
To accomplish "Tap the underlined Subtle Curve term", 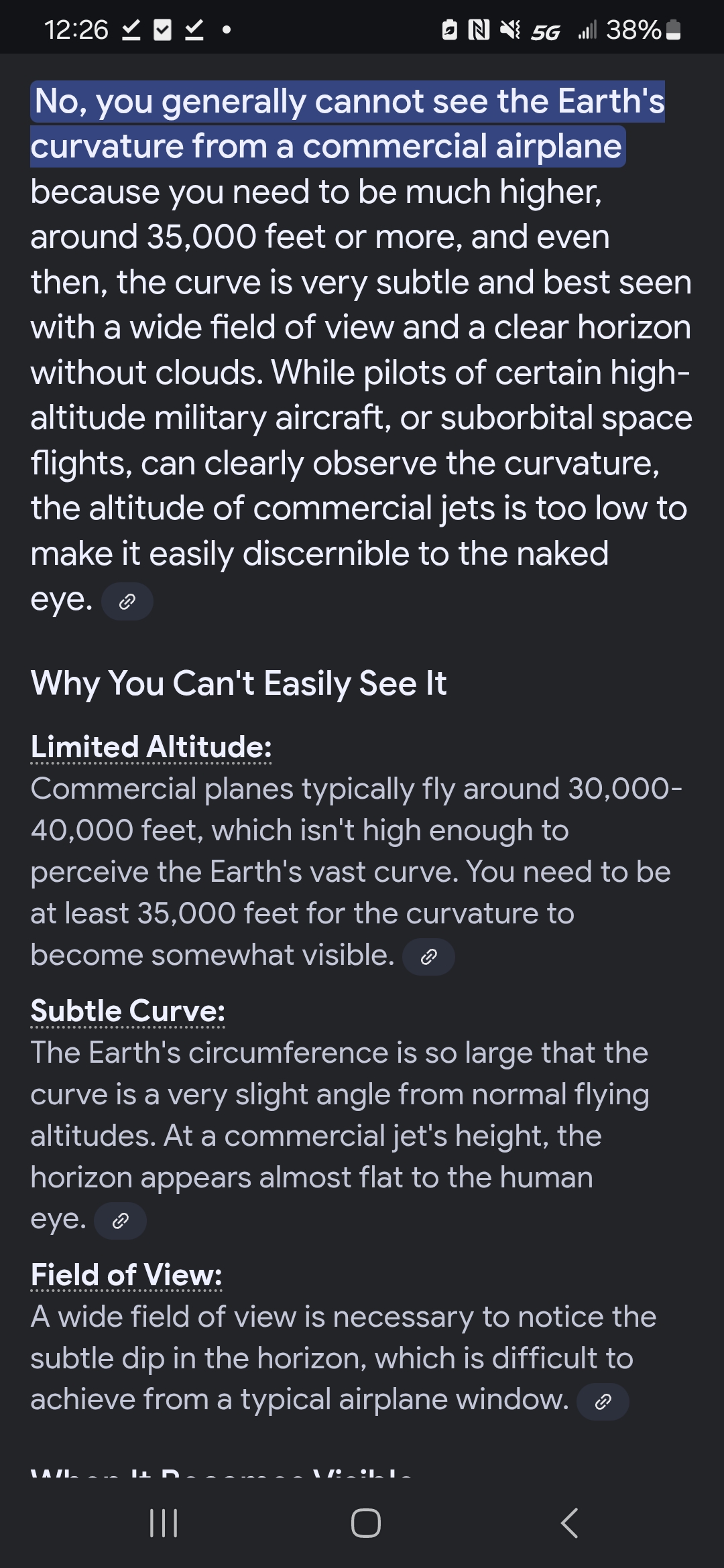I will (x=127, y=1010).
